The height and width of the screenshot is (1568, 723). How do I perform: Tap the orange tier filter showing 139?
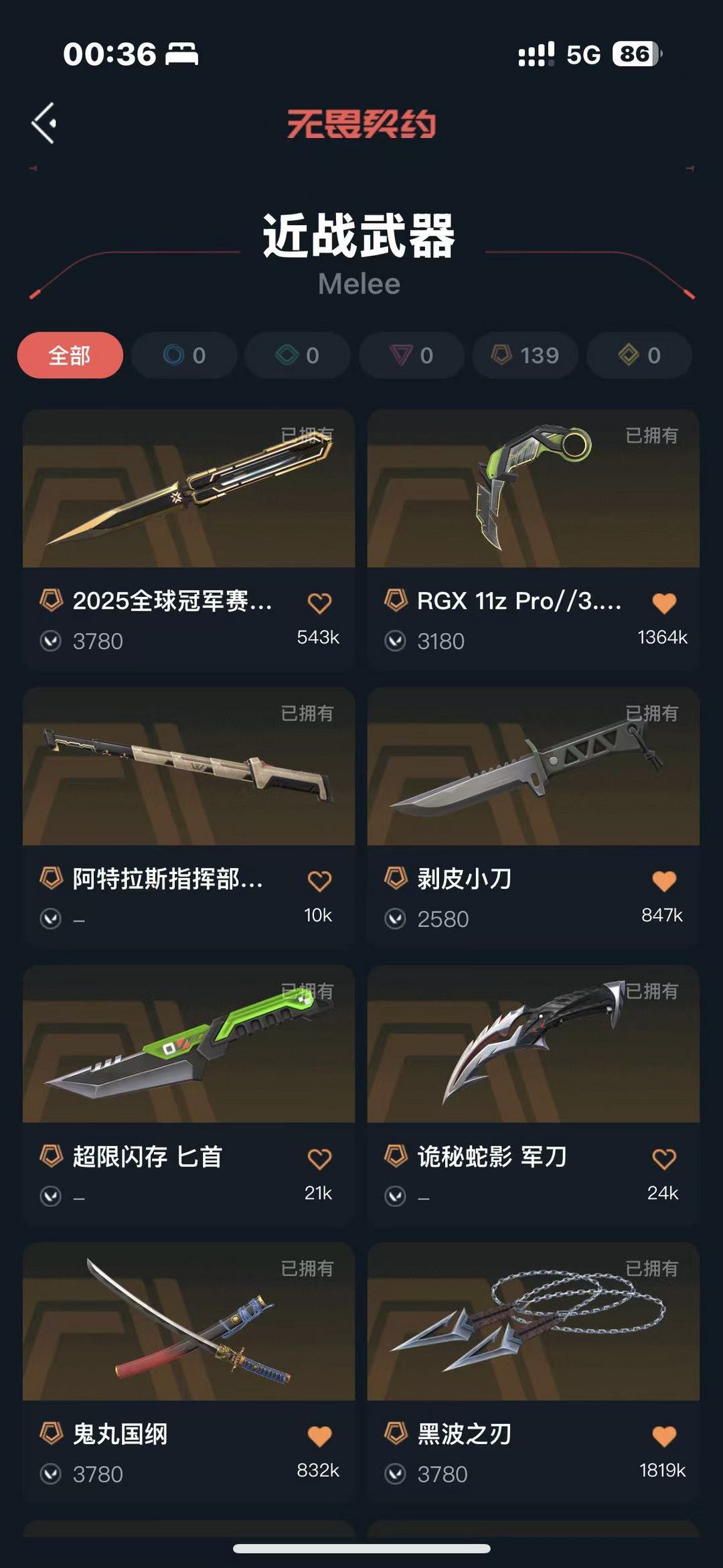[524, 355]
